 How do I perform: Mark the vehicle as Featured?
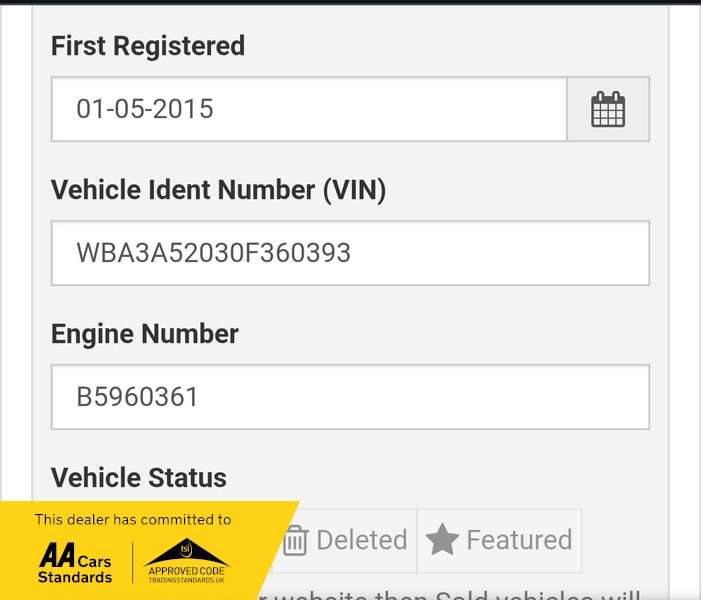[499, 540]
